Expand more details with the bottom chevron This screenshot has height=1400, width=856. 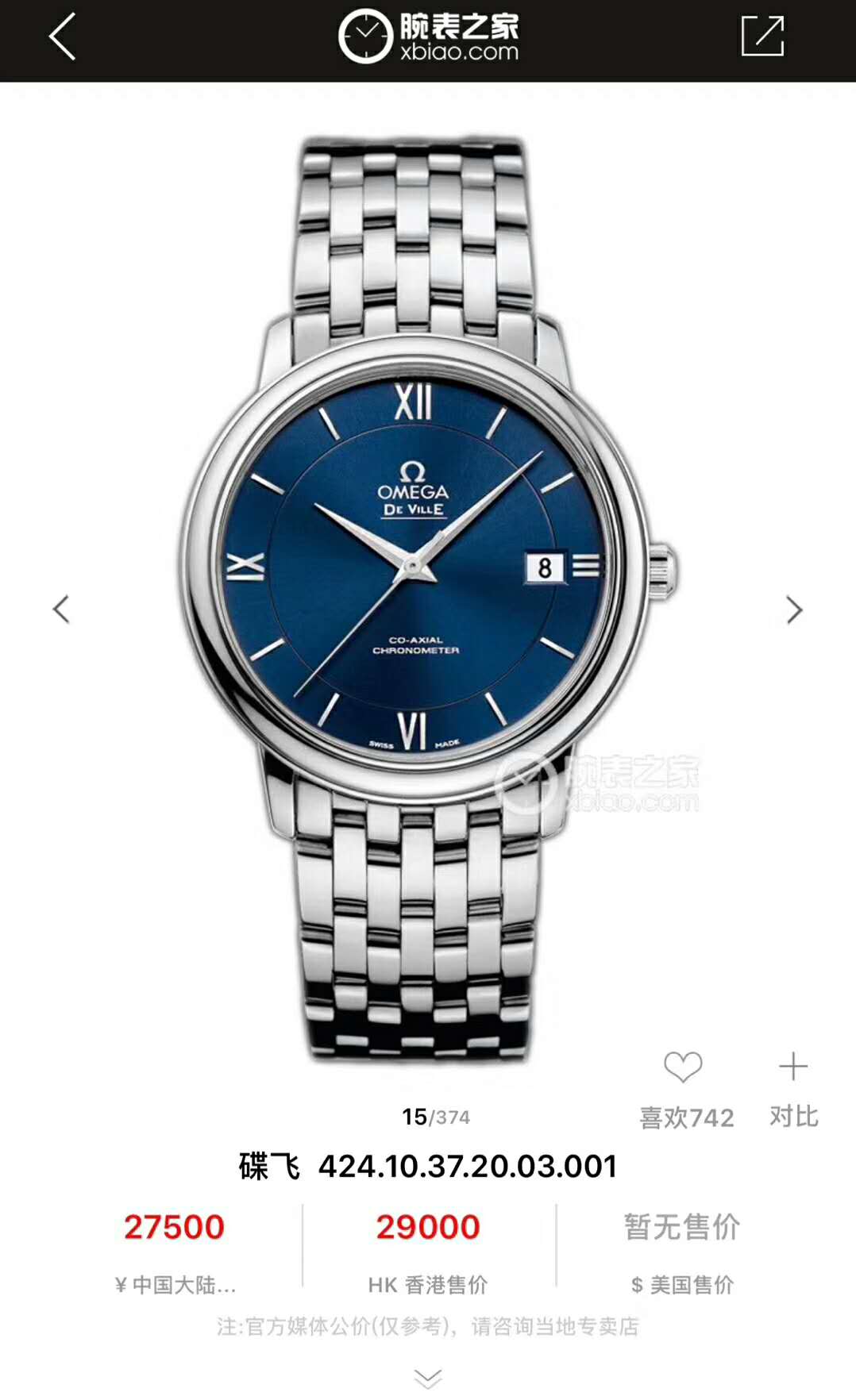(x=428, y=1377)
